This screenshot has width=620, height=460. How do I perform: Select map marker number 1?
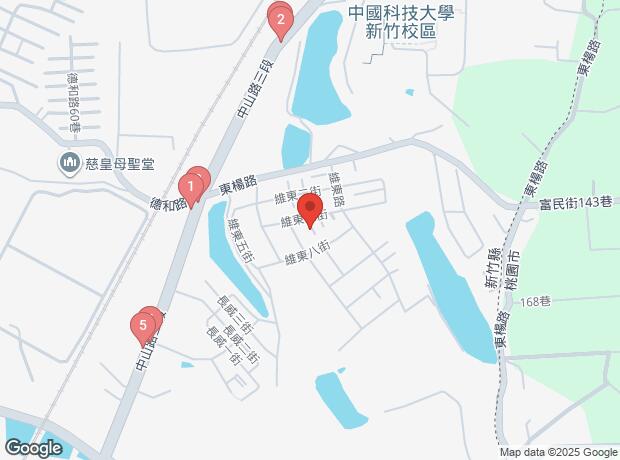click(x=188, y=187)
